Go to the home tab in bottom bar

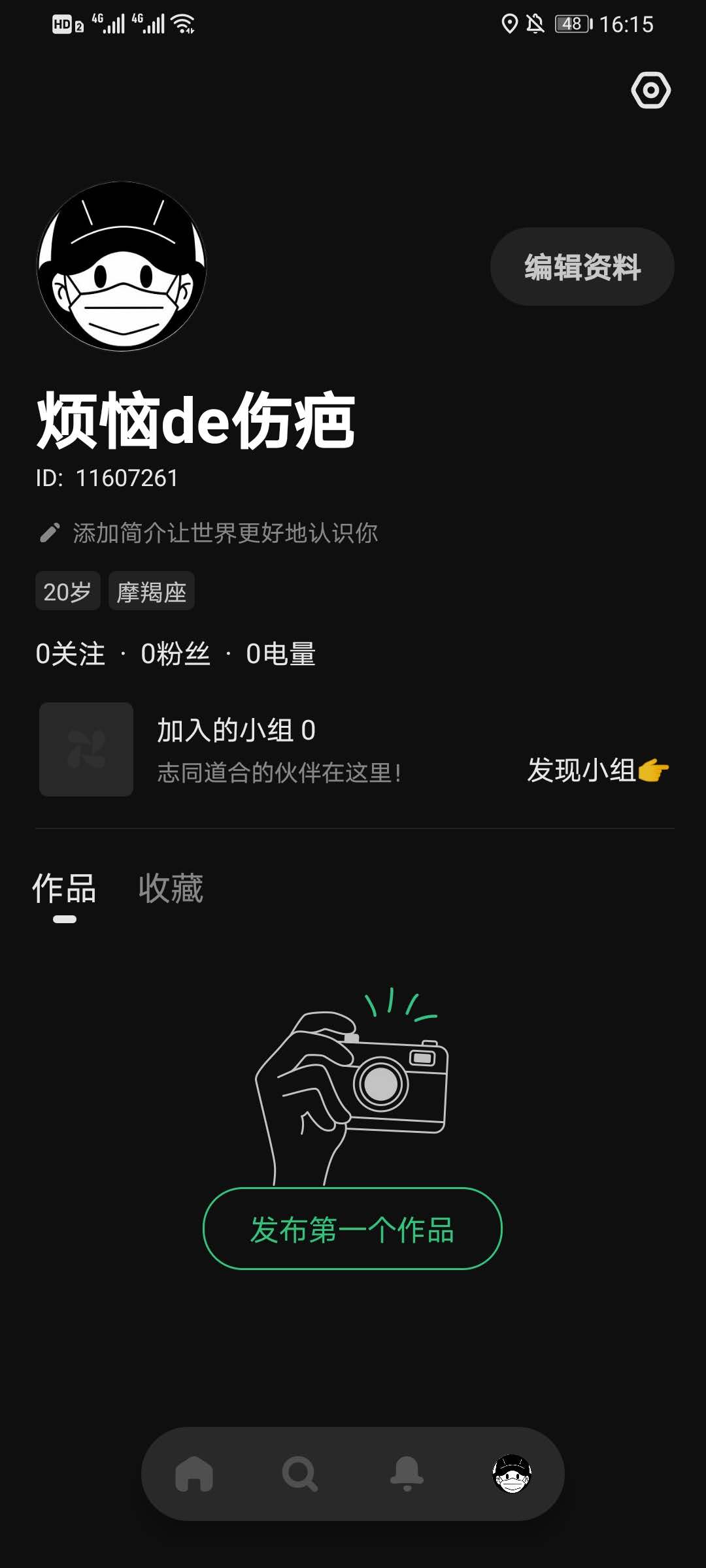[194, 1474]
